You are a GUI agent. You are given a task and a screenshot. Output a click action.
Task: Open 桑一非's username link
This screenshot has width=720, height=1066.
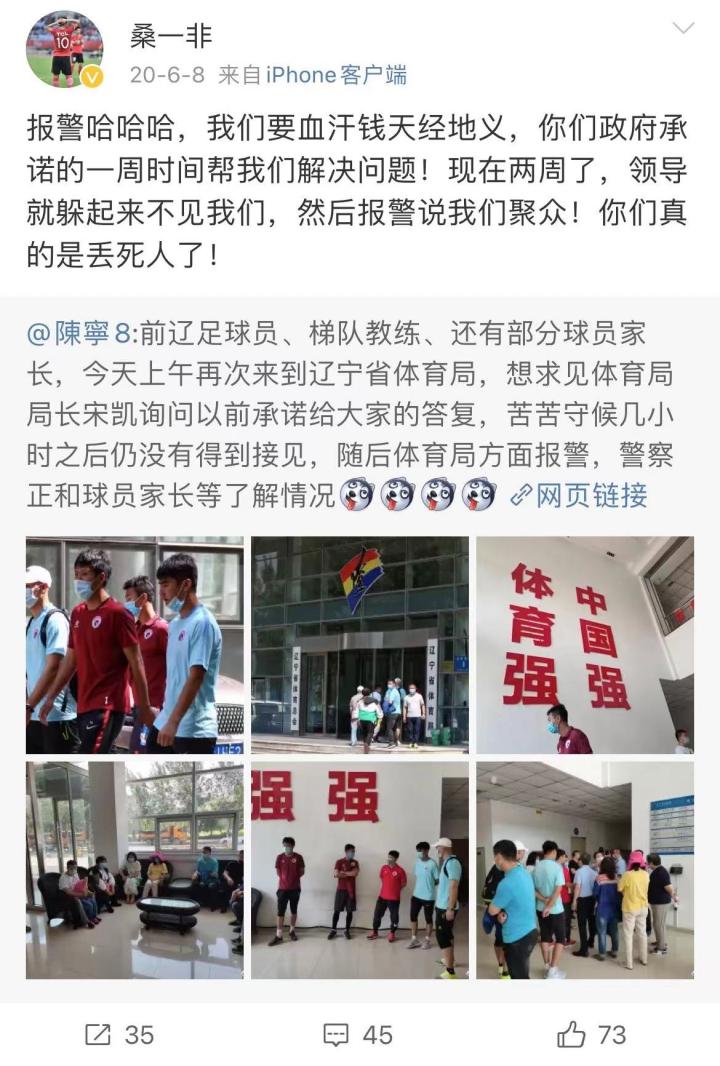[x=171, y=35]
